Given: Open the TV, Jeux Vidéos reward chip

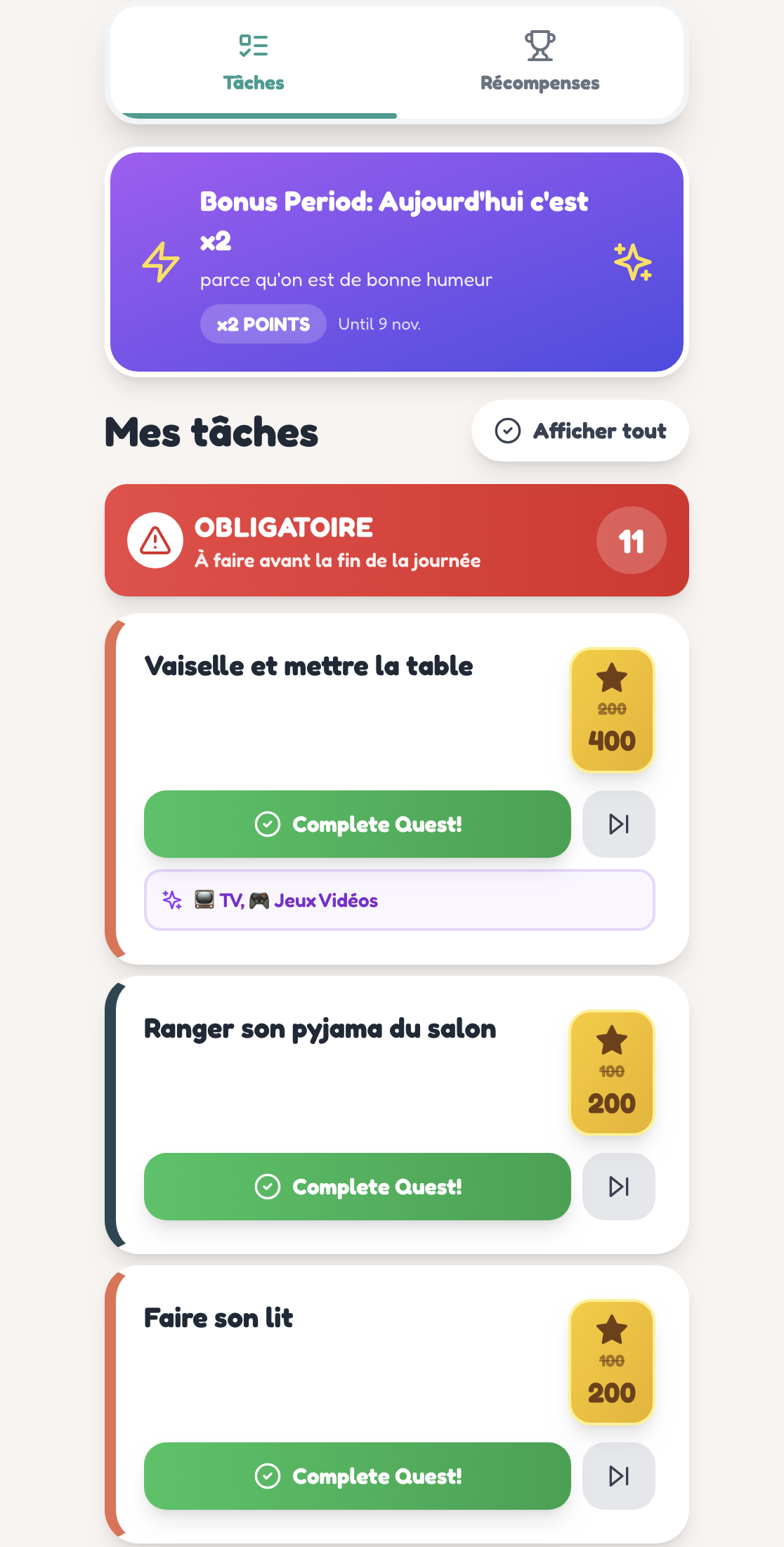Looking at the screenshot, I should pyautogui.click(x=398, y=899).
